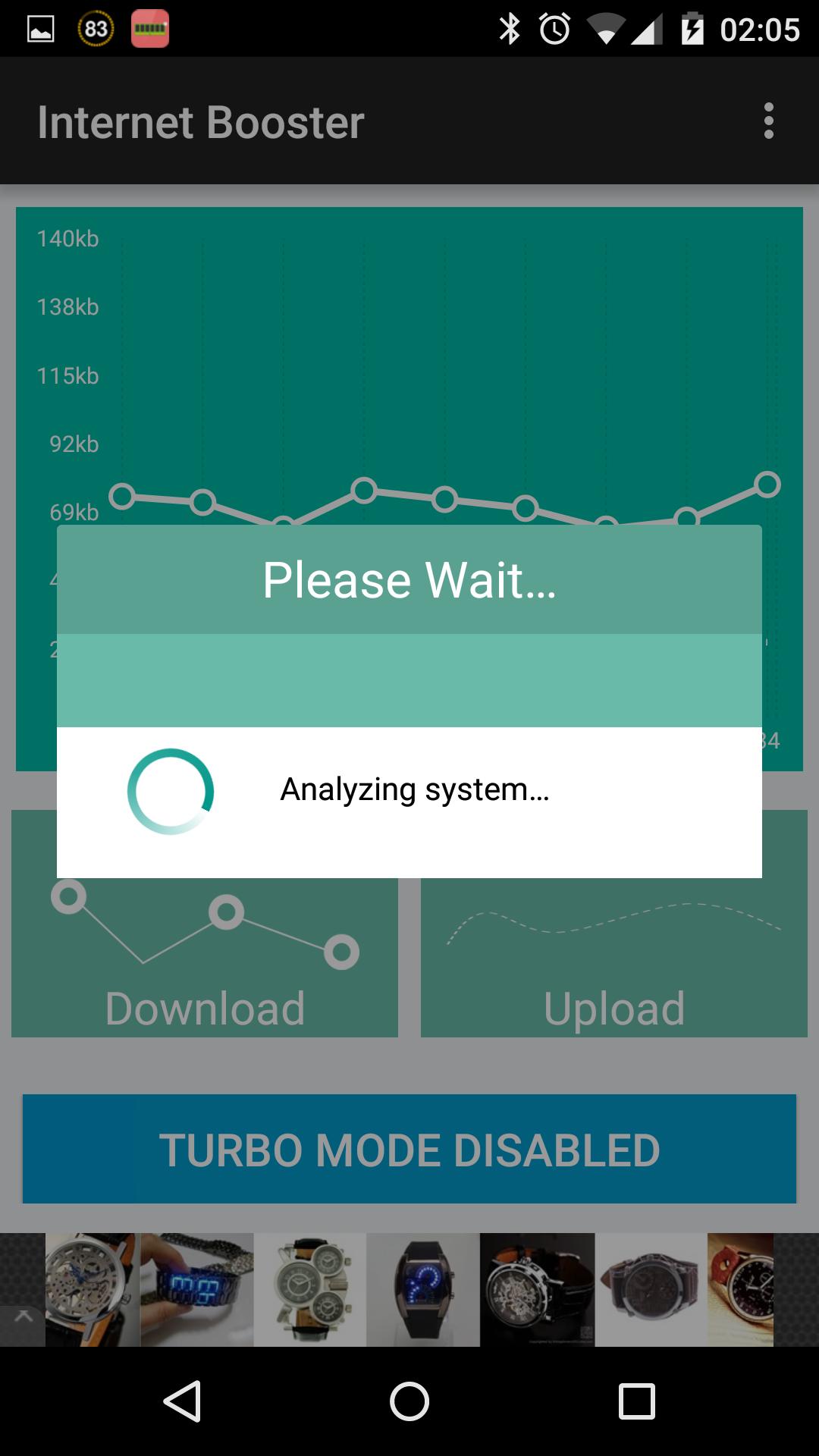Open the watches ad banner
Image resolution: width=819 pixels, height=1456 pixels.
[409, 1289]
